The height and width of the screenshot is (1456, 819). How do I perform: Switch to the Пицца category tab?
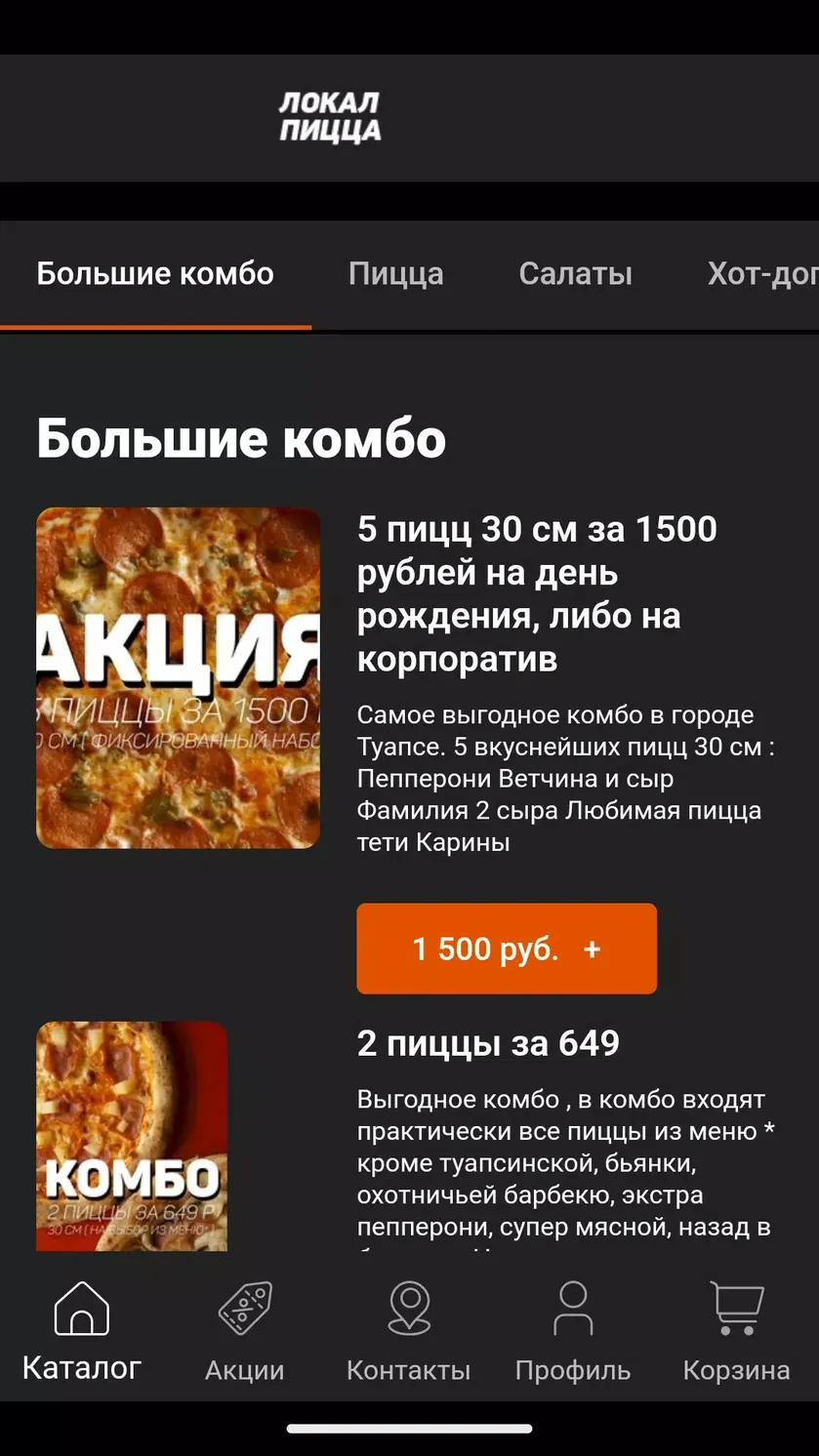[x=395, y=274]
